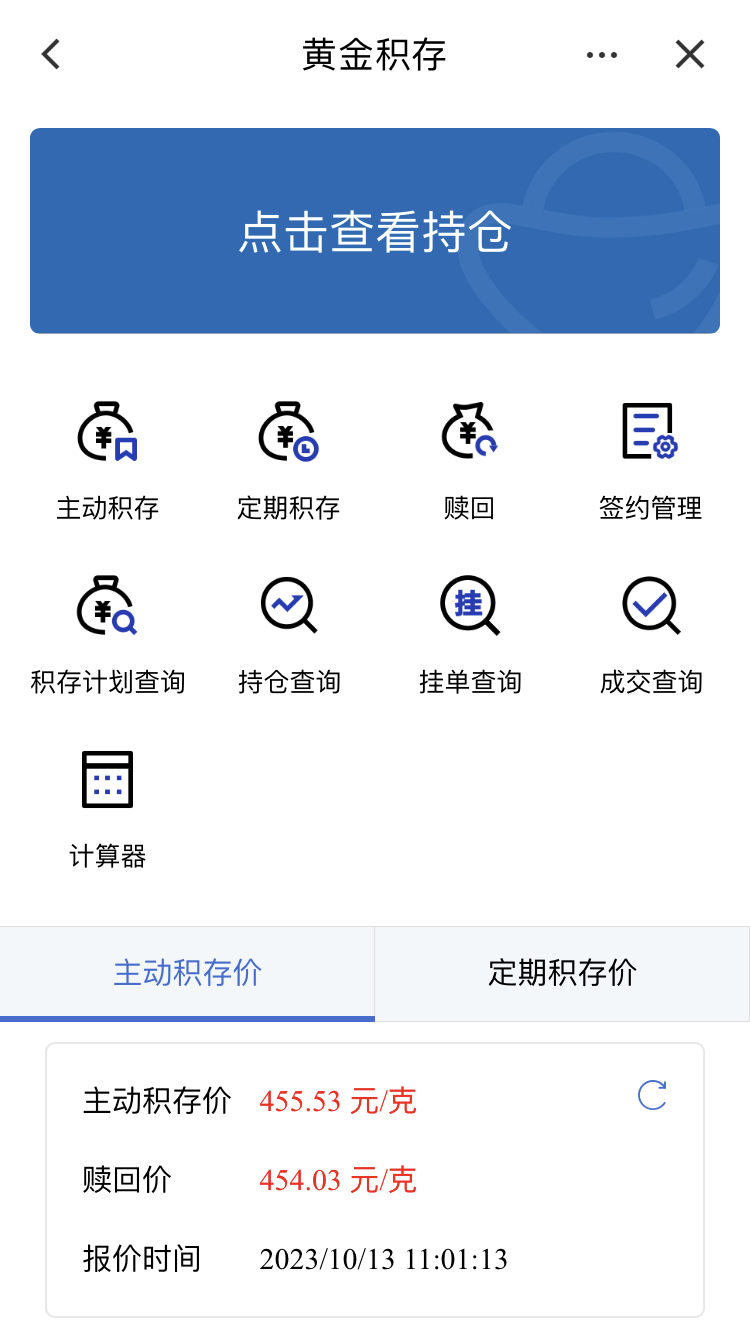Open the three-dot overflow menu
The height and width of the screenshot is (1329, 750).
(x=601, y=55)
